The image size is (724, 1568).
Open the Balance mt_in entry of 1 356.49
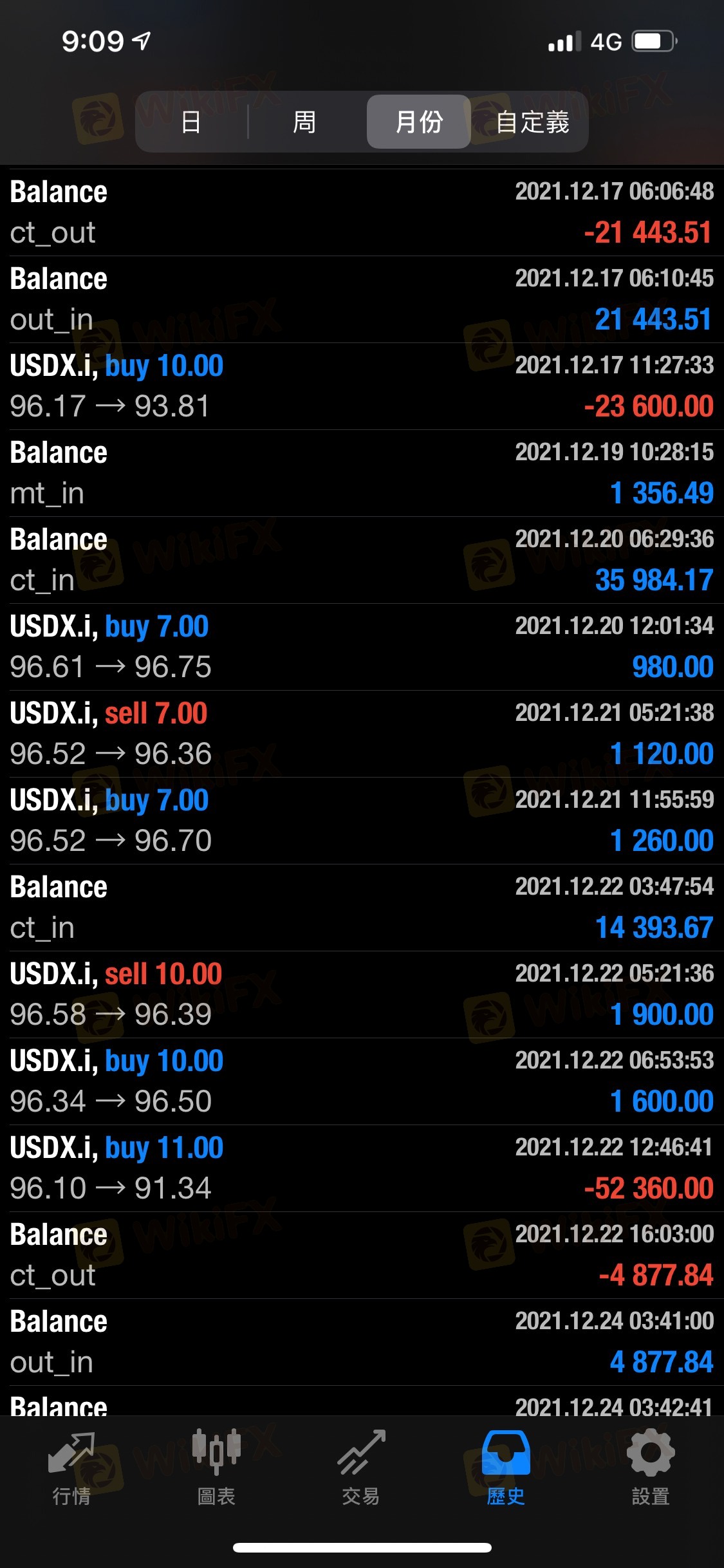[362, 473]
